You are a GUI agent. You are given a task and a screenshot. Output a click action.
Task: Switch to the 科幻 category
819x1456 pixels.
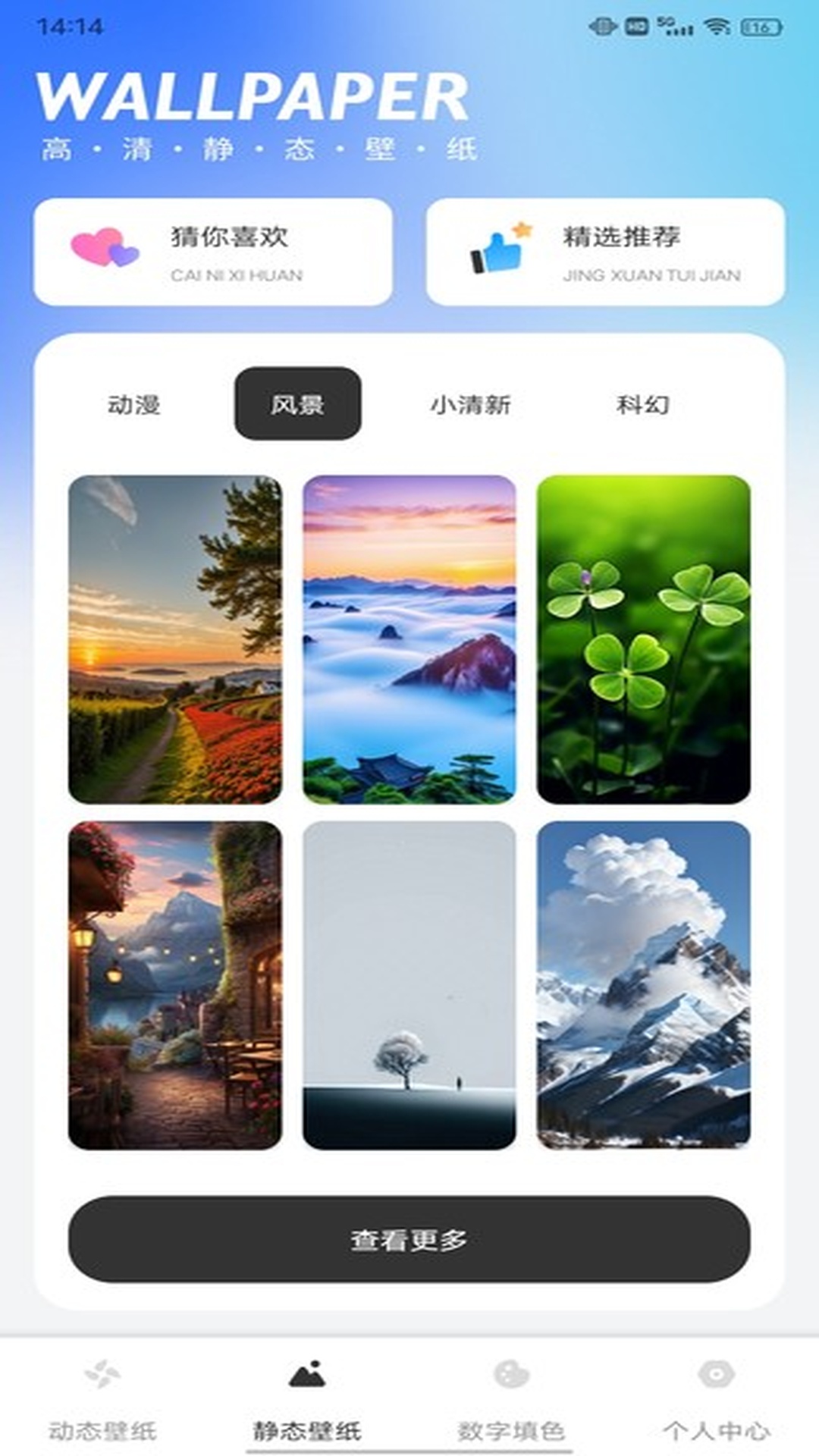[642, 404]
